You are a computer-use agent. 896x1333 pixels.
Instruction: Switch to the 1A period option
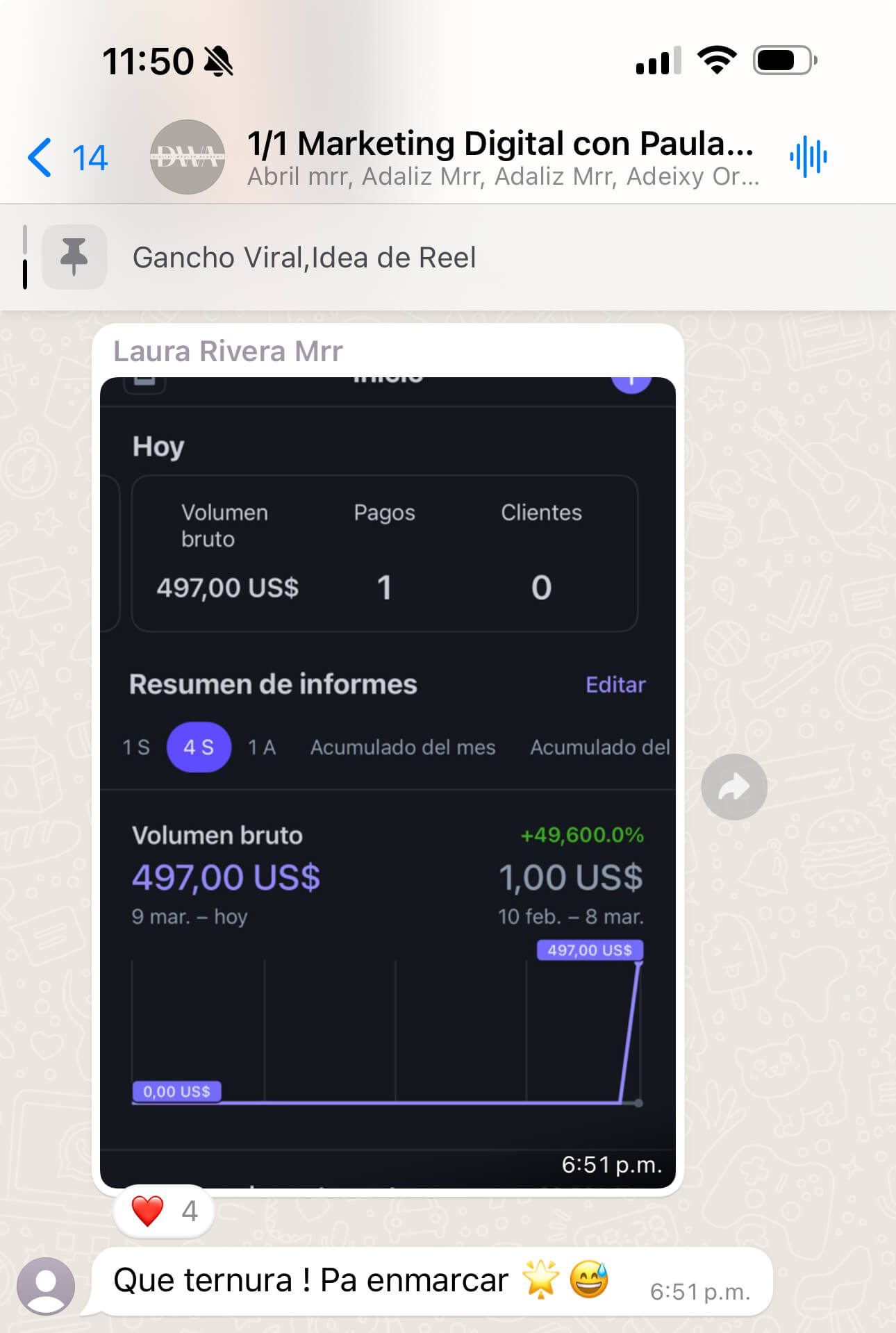click(260, 747)
